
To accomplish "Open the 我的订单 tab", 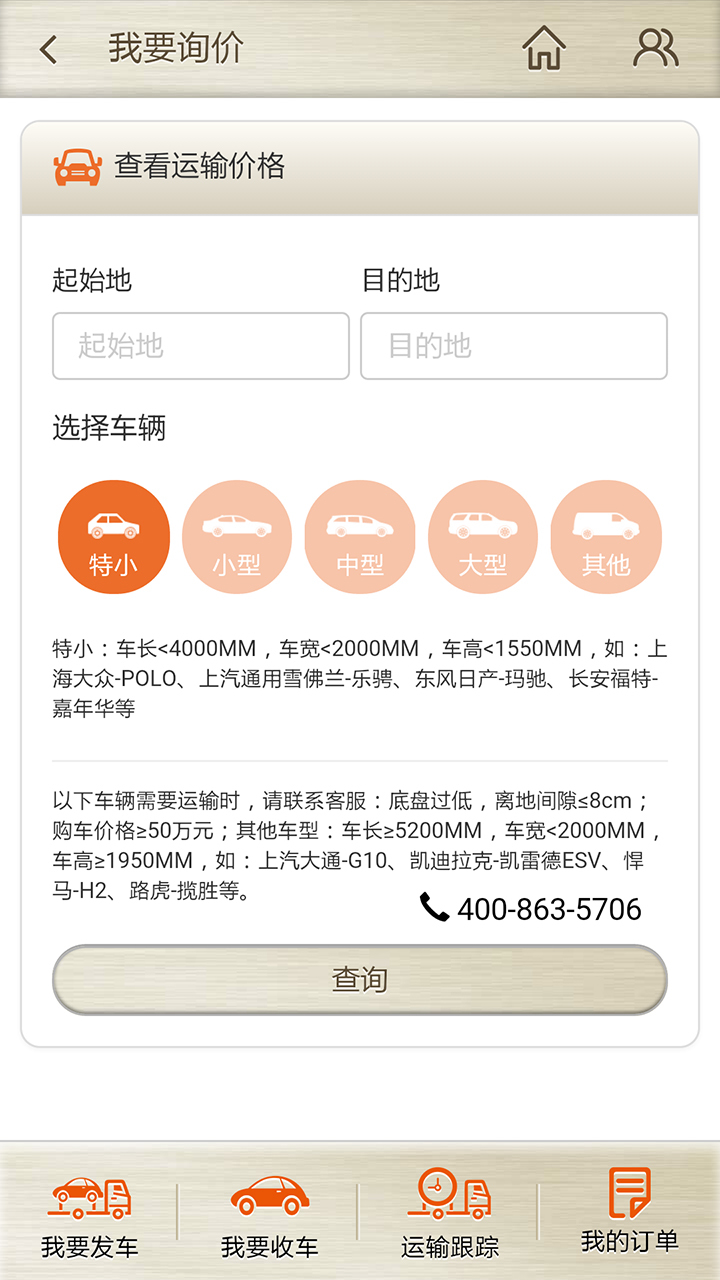I will coord(629,1211).
